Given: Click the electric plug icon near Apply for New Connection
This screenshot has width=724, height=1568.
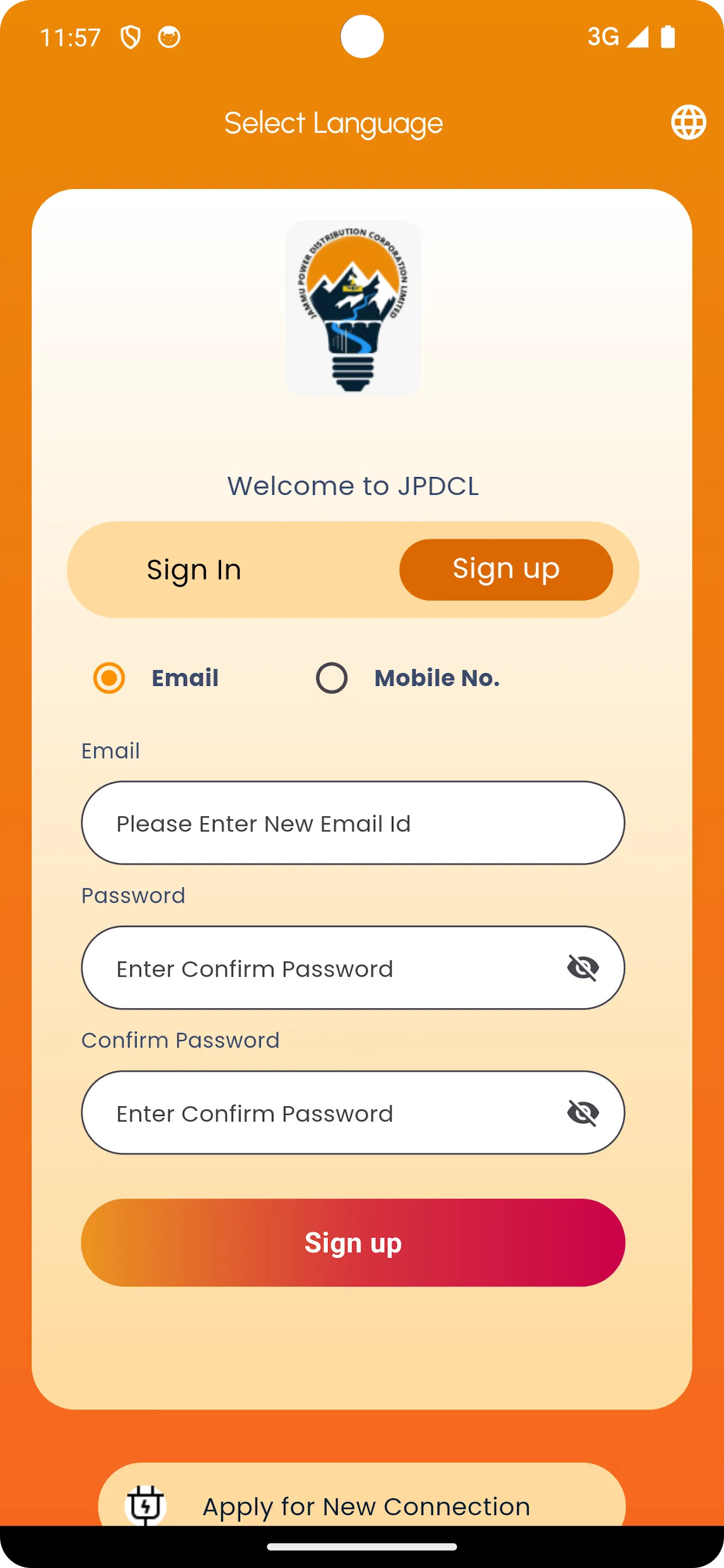Looking at the screenshot, I should click(x=145, y=1506).
